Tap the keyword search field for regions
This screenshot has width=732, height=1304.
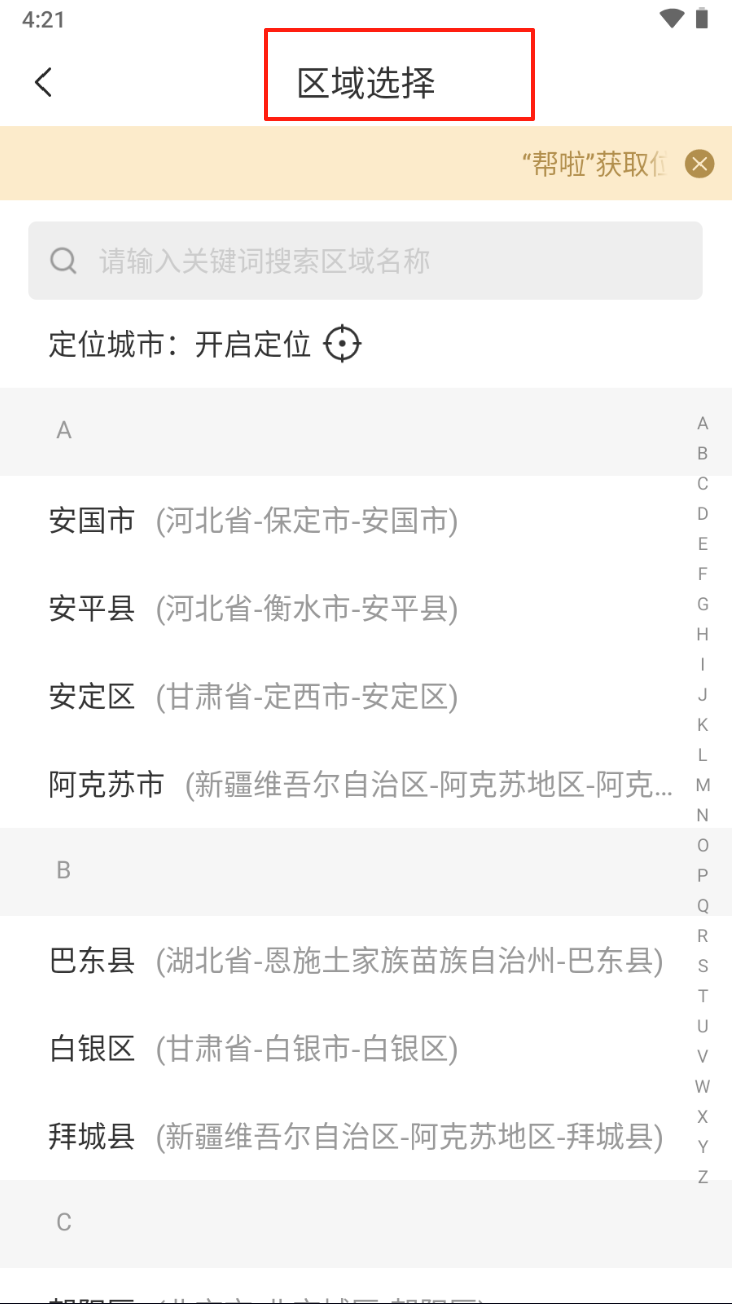[x=365, y=261]
